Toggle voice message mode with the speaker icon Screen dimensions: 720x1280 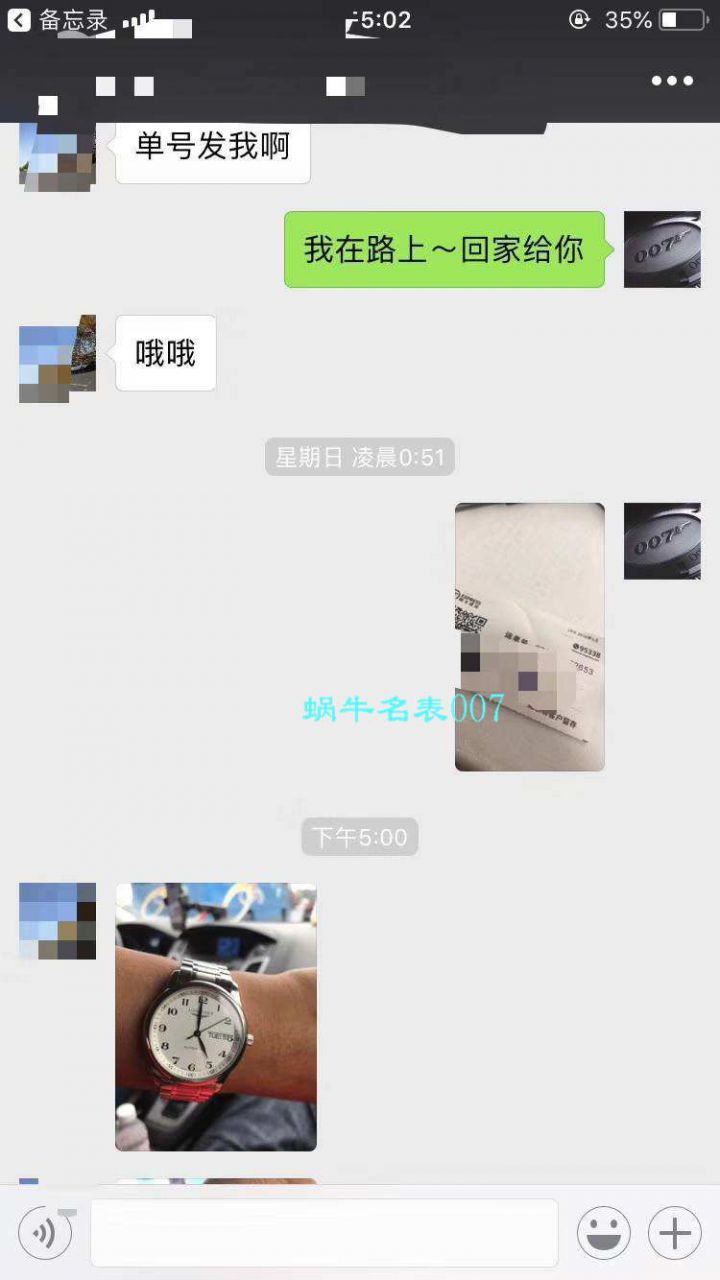[x=42, y=1232]
